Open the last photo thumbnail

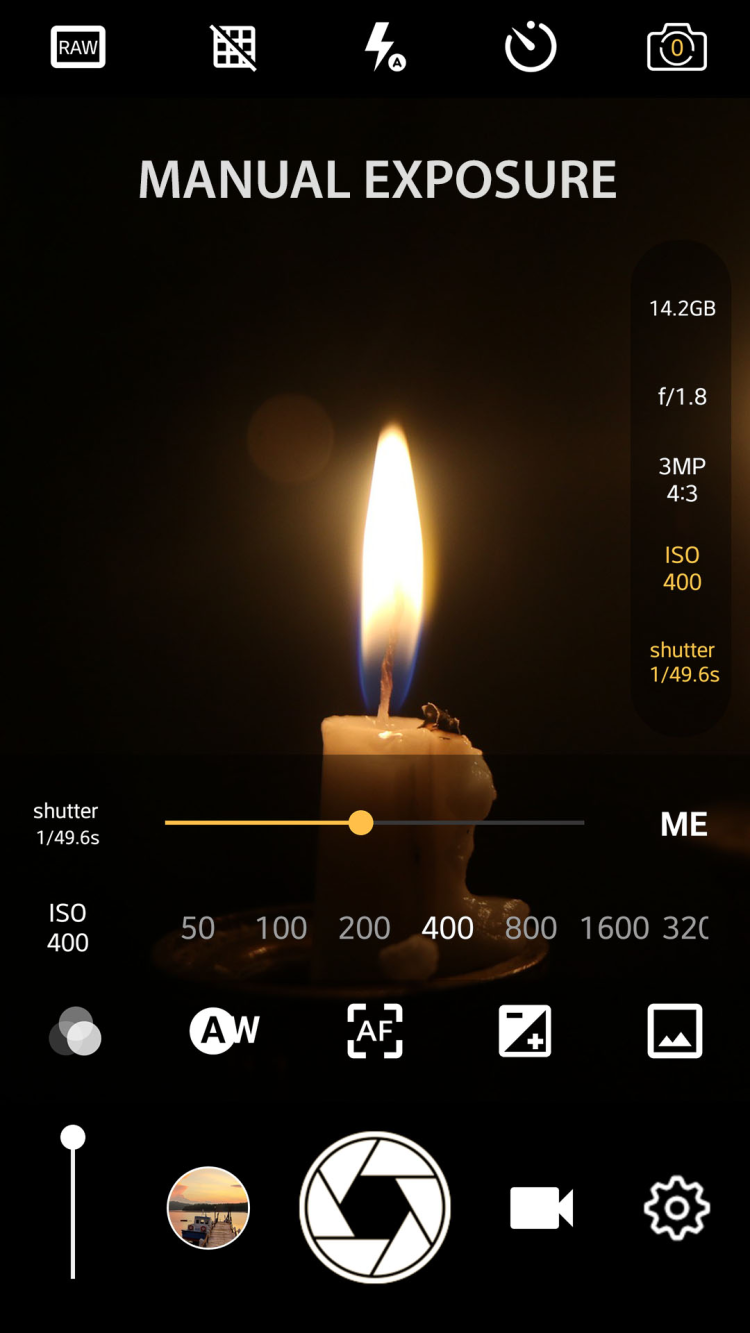click(208, 1208)
